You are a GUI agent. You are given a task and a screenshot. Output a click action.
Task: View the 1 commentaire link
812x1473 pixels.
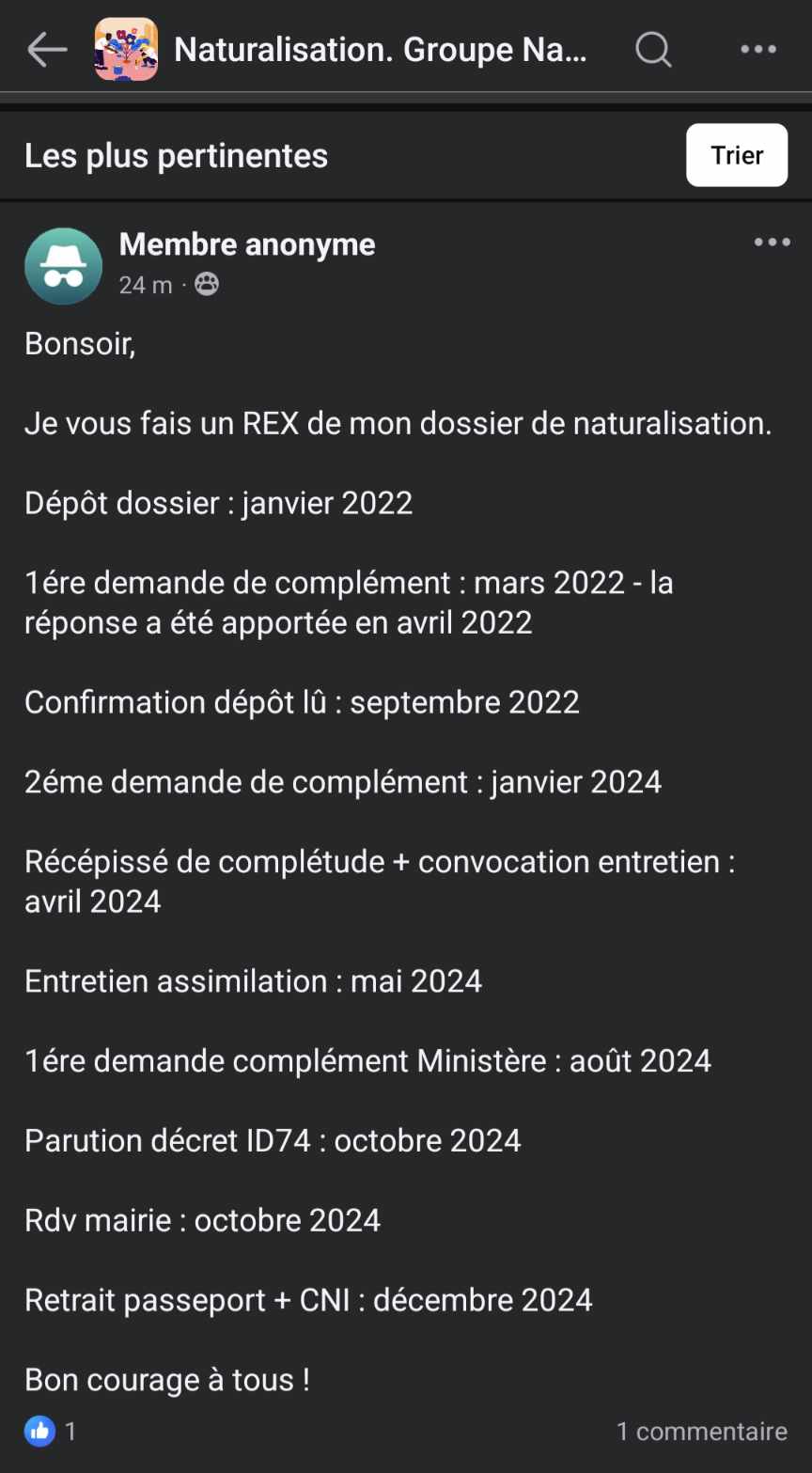pos(701,1431)
